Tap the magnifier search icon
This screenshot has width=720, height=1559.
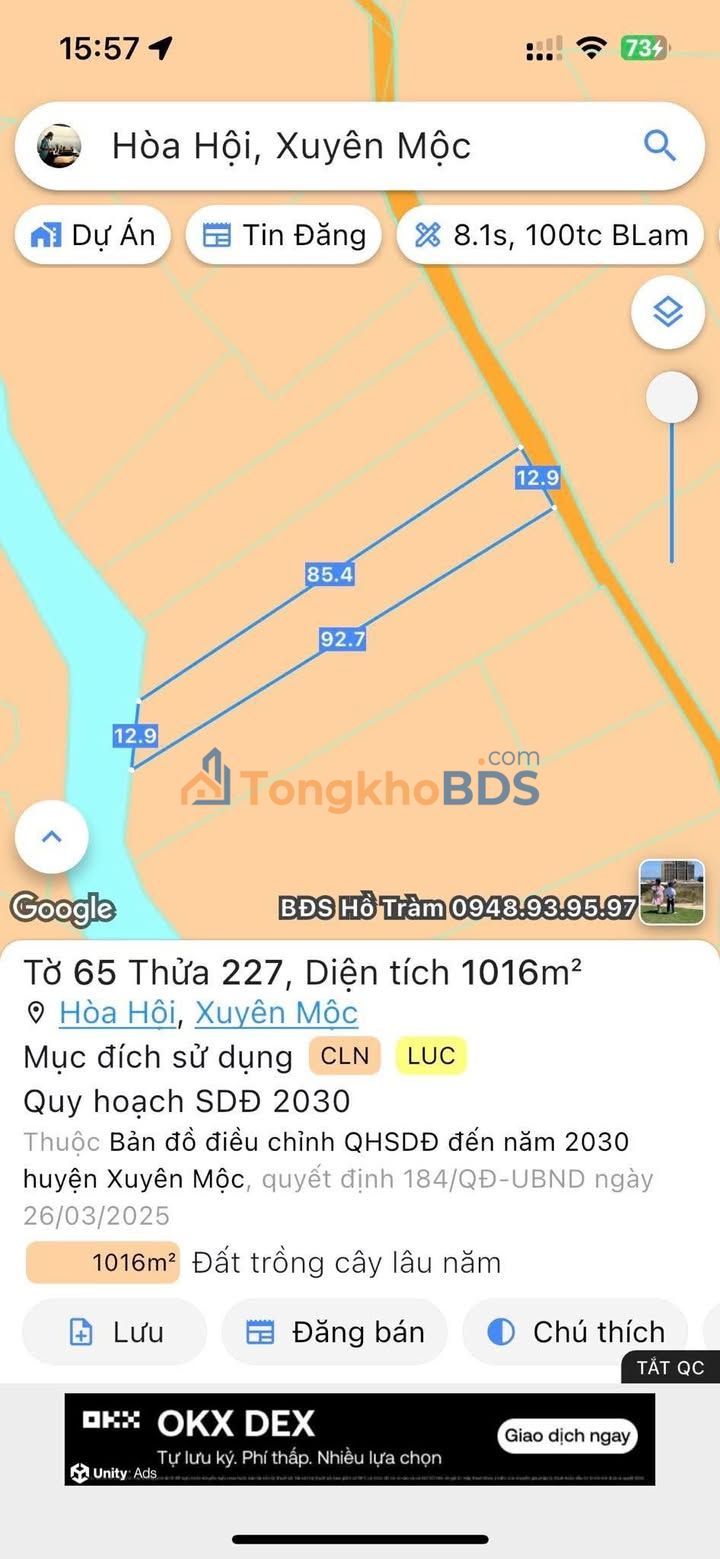[659, 146]
